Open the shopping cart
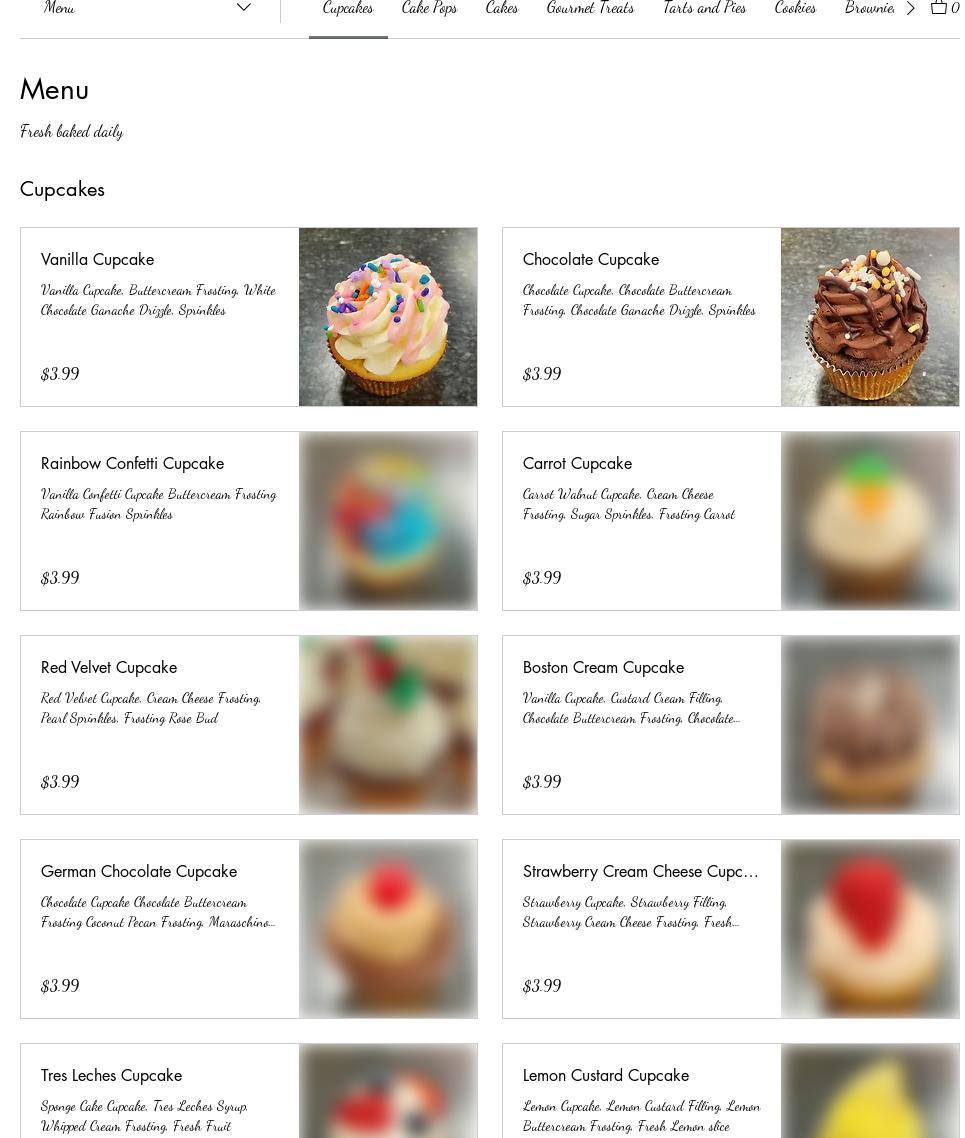The width and height of the screenshot is (965, 1138). tap(944, 9)
